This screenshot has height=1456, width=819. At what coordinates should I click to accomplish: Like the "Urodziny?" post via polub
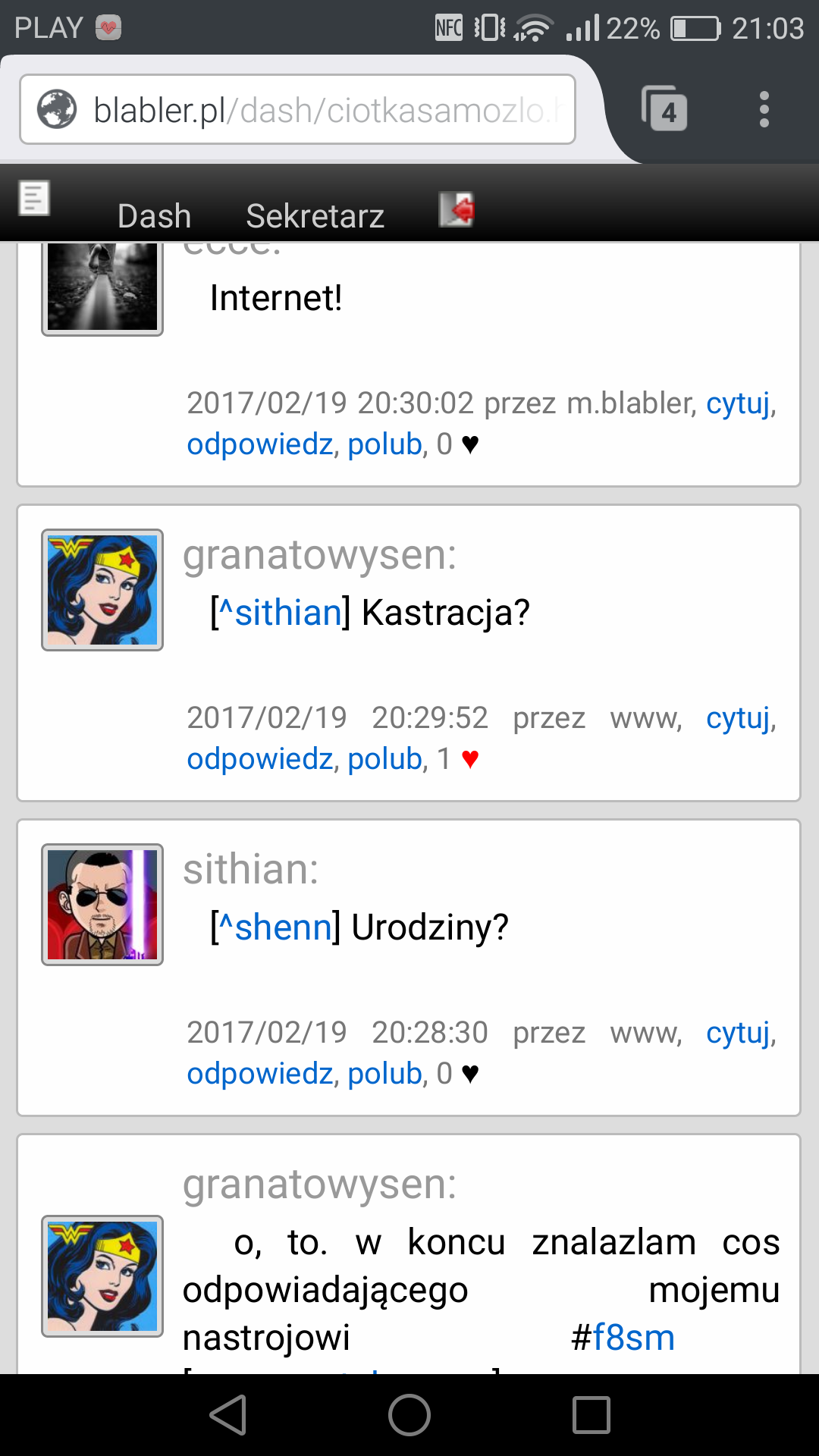[384, 1074]
